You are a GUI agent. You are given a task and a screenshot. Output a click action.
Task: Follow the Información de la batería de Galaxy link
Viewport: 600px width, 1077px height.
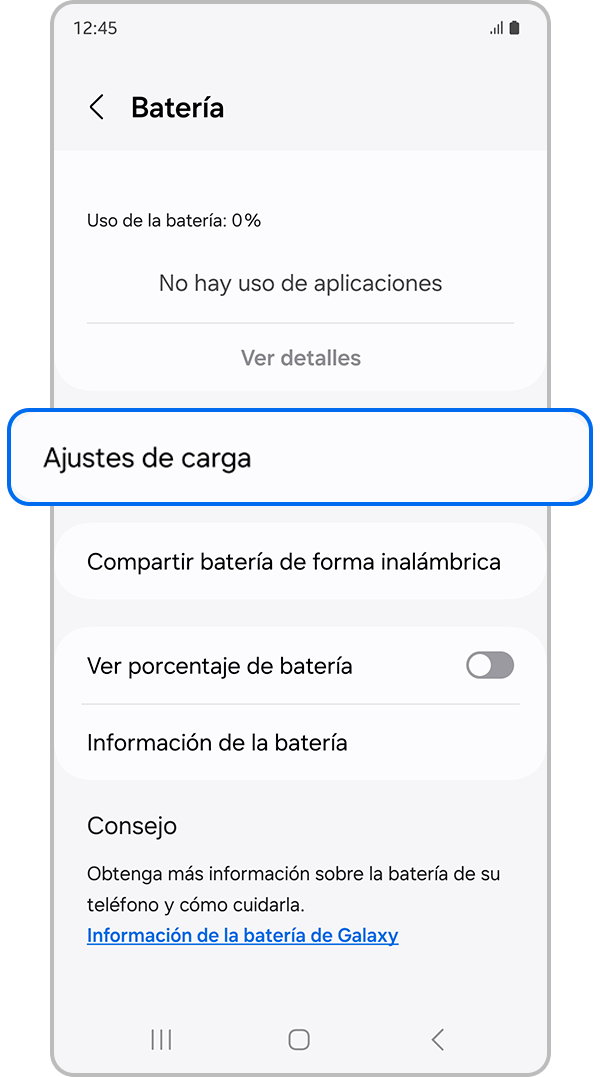242,936
